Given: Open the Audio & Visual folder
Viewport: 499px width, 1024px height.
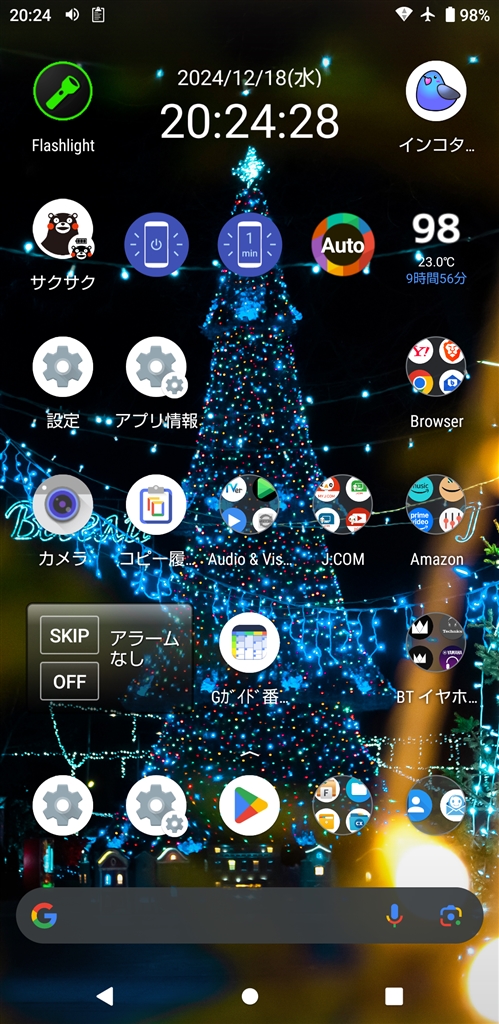Looking at the screenshot, I should pos(250,505).
